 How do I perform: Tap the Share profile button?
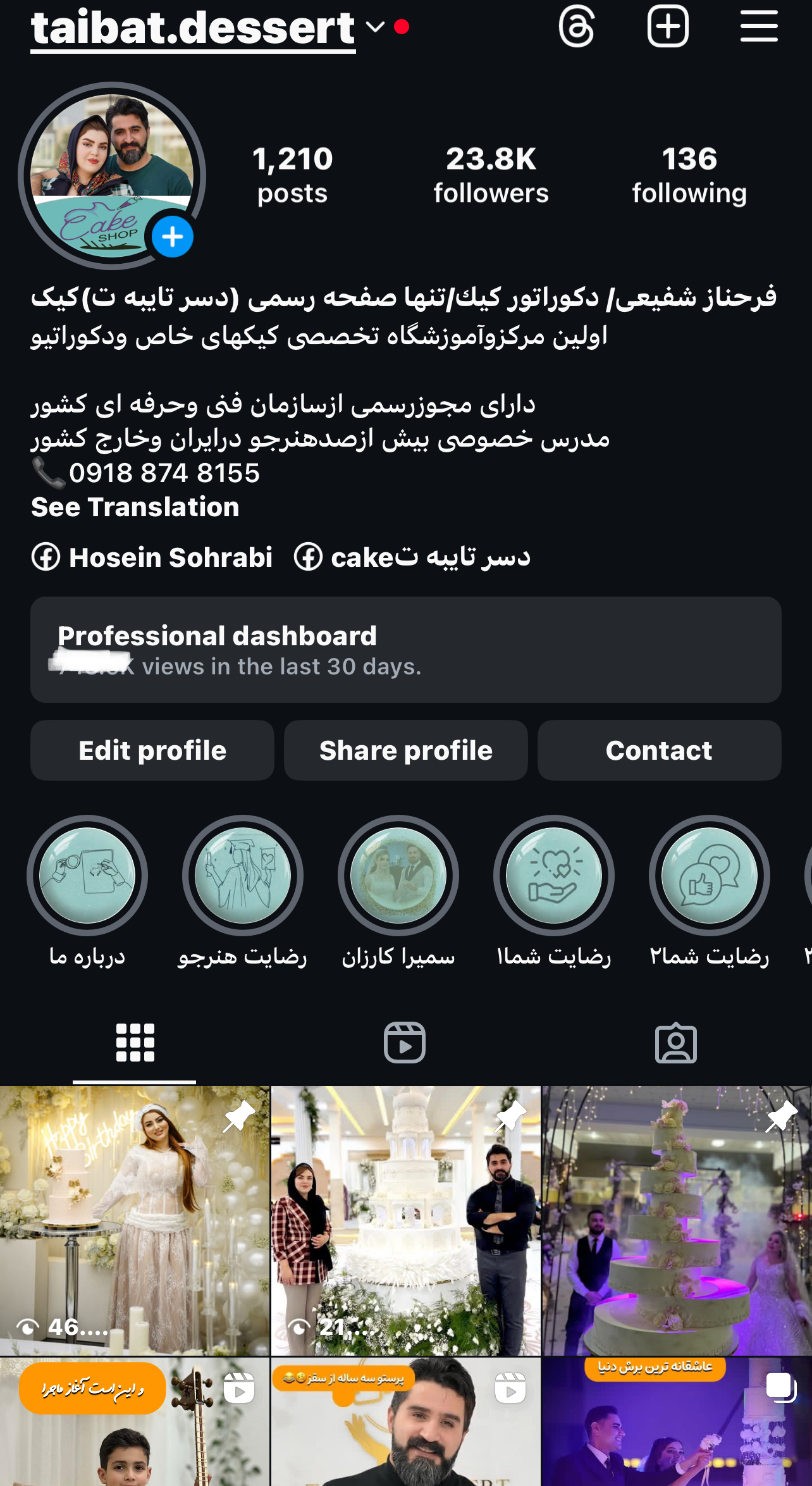tap(405, 750)
